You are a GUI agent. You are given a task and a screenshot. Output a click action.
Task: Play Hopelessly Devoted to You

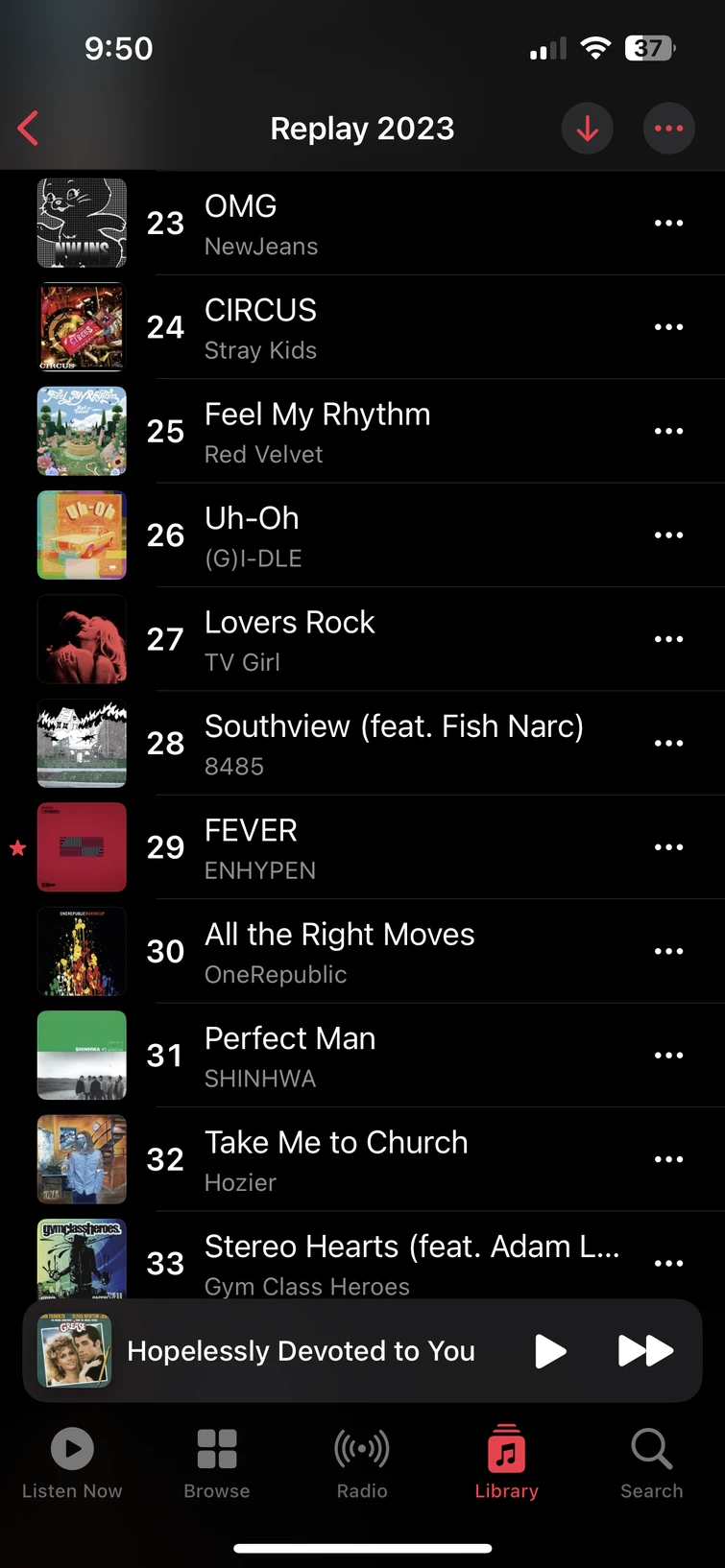click(550, 1350)
